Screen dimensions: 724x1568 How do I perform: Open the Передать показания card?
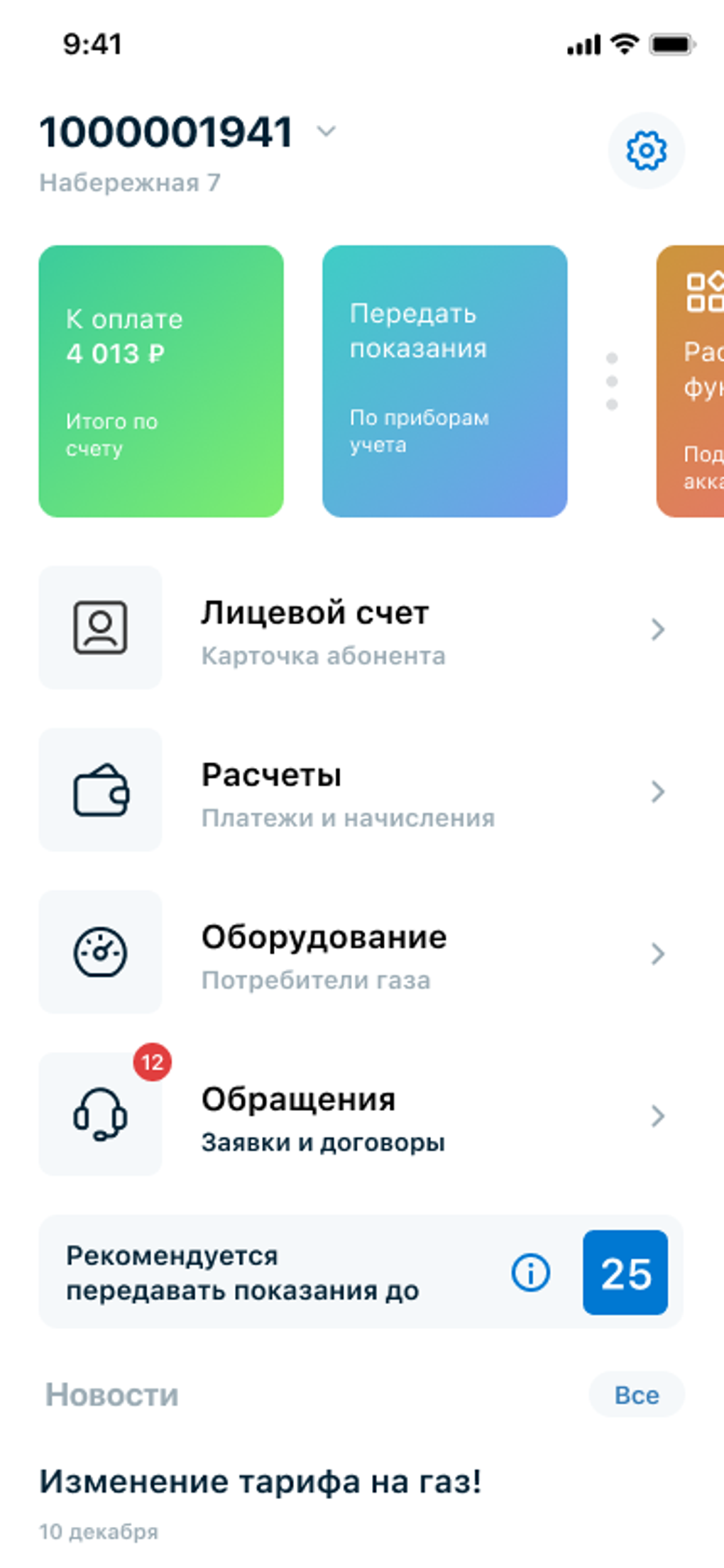tap(444, 381)
